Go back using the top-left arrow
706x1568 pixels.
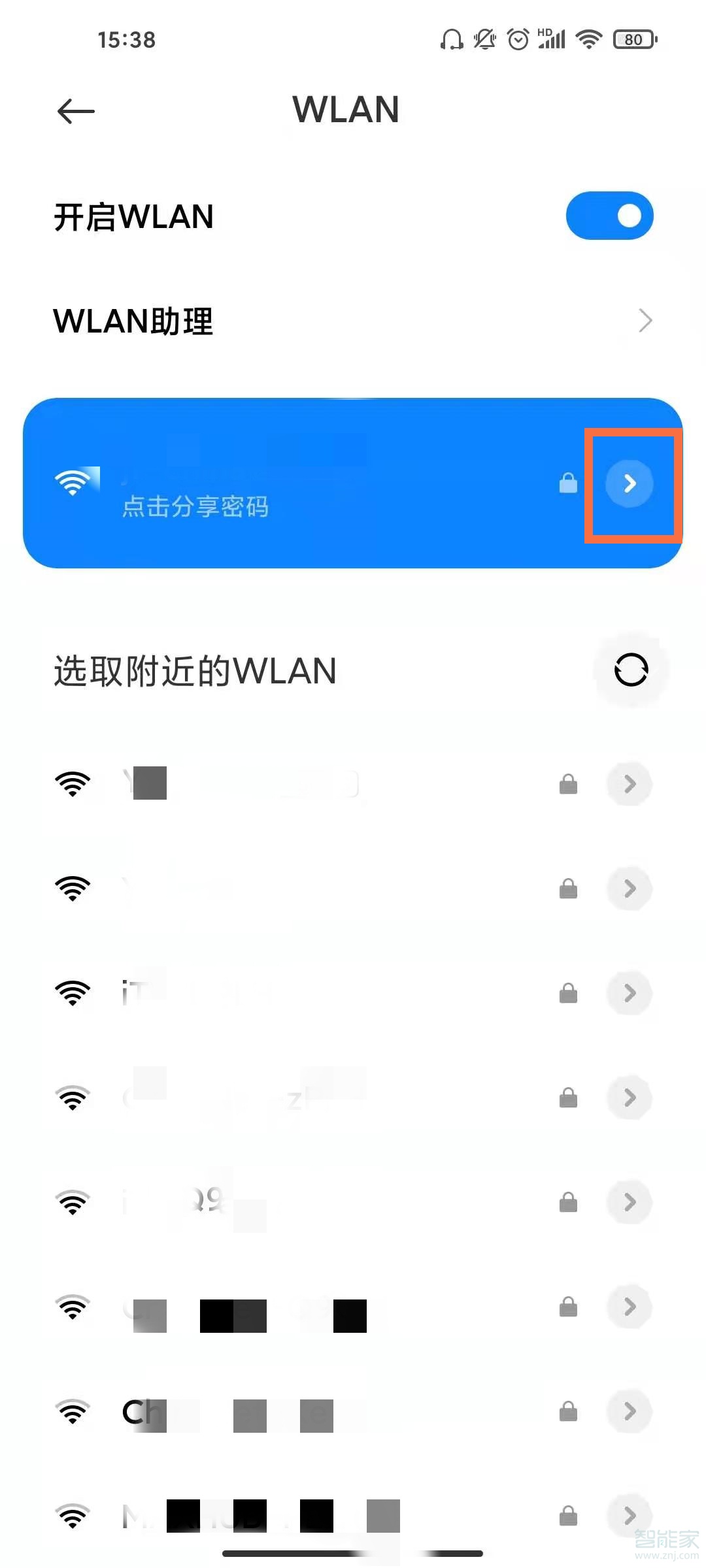pos(76,111)
